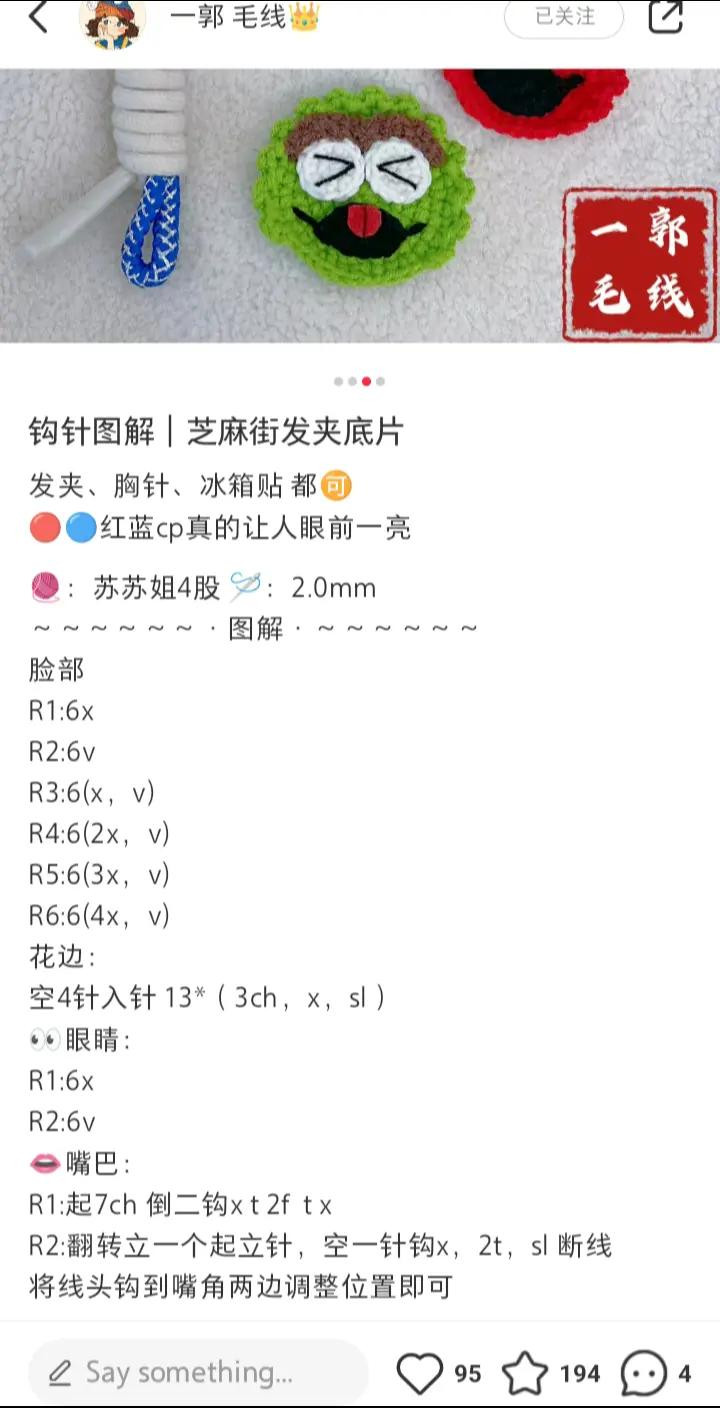Like this post with the heart
720x1408 pixels.
(x=420, y=1373)
